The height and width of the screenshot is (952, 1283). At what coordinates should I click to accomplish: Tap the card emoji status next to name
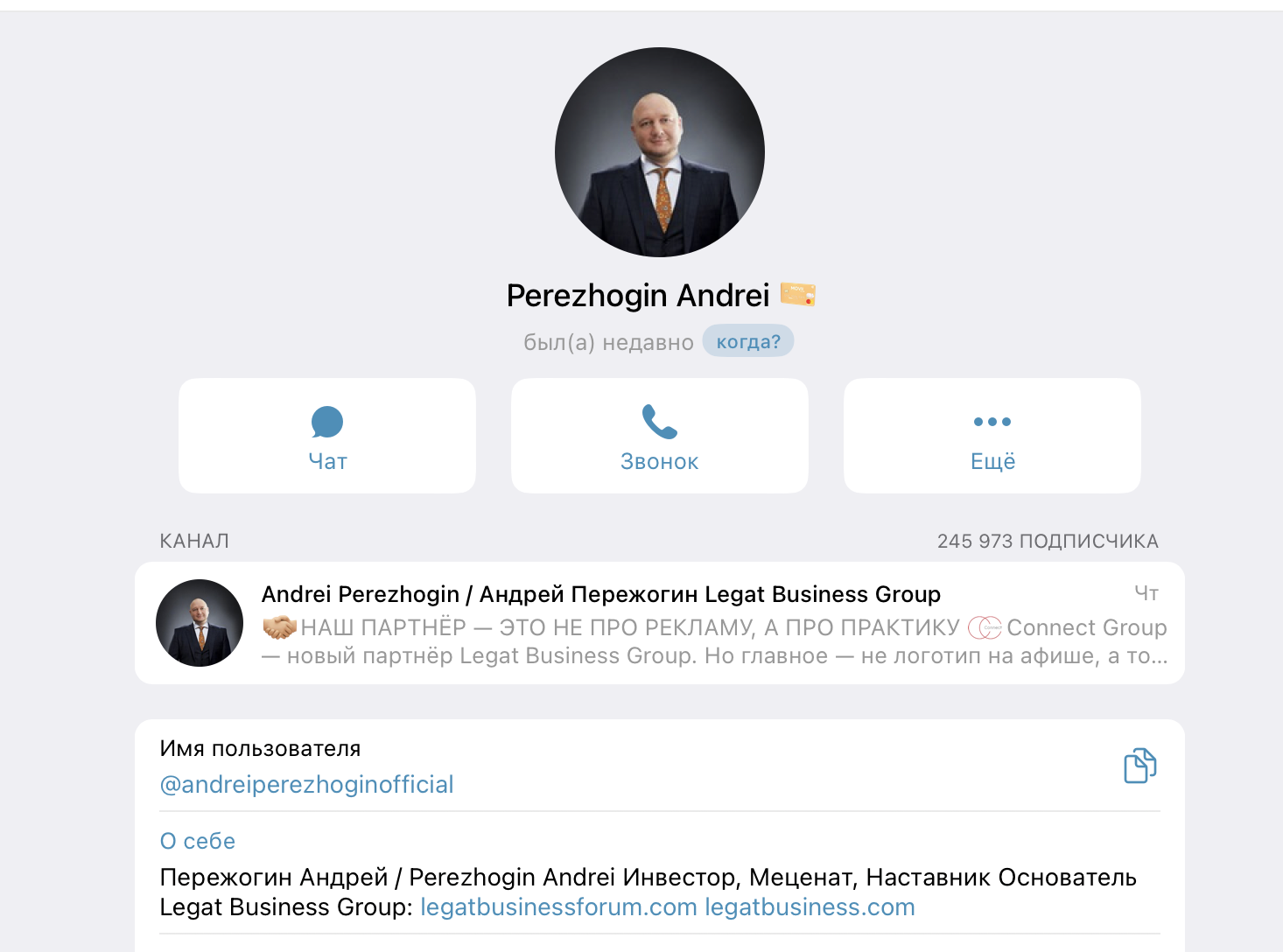coord(797,295)
